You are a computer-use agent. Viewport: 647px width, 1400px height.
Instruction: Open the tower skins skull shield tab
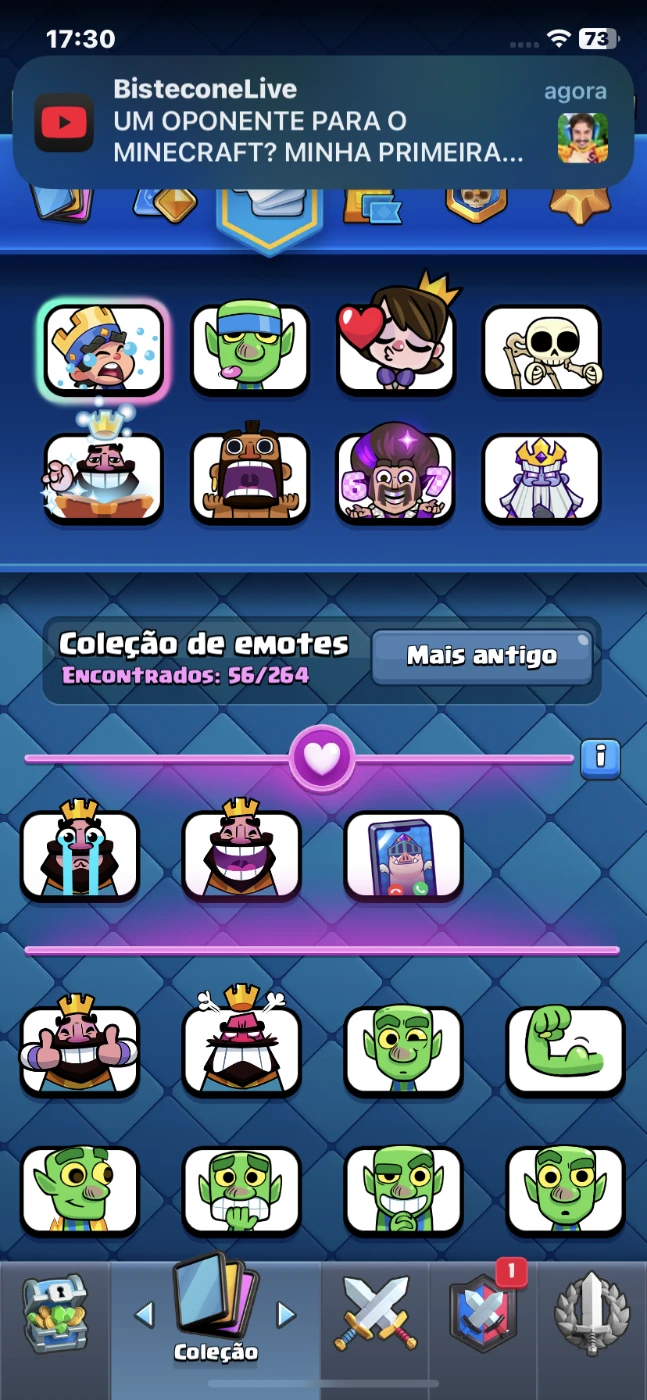point(475,200)
